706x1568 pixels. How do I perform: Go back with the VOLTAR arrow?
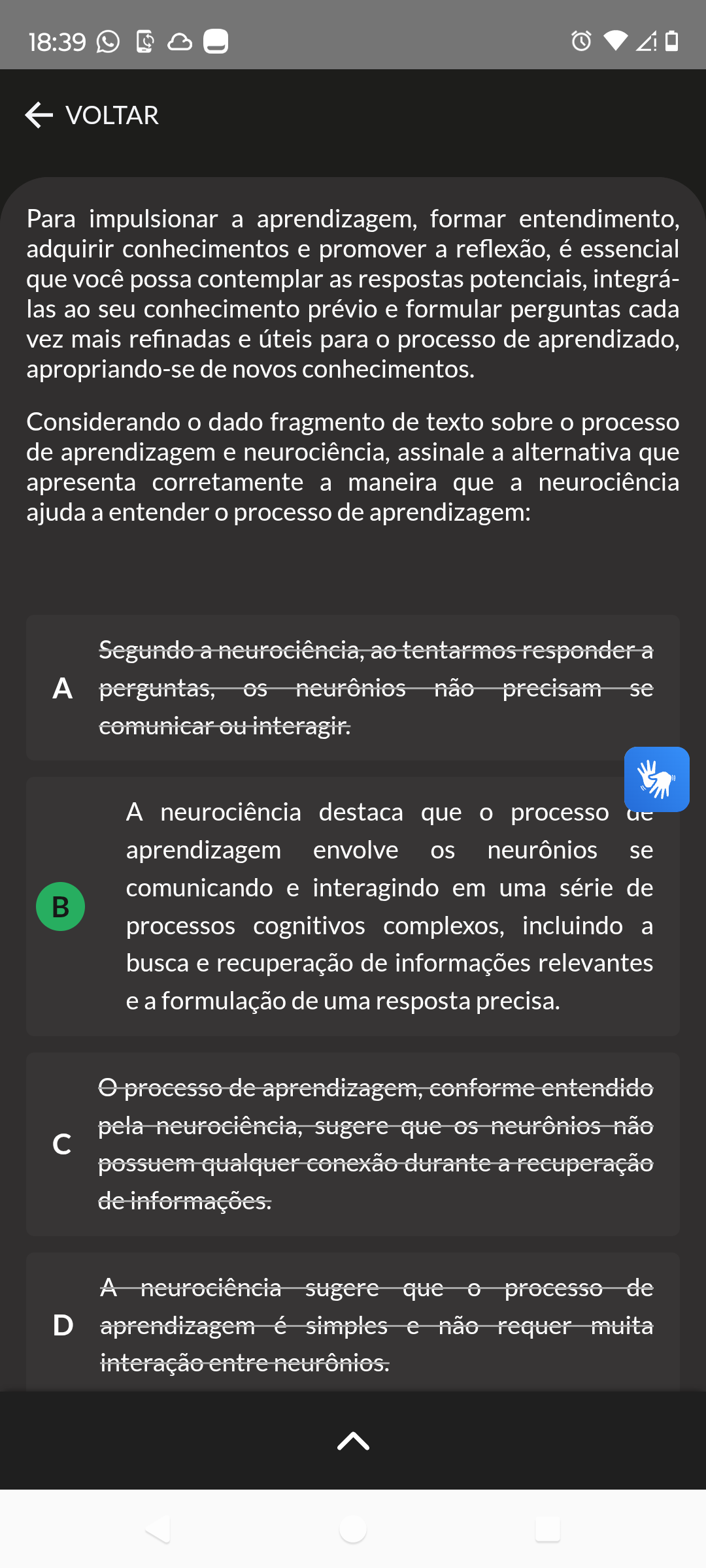click(92, 115)
